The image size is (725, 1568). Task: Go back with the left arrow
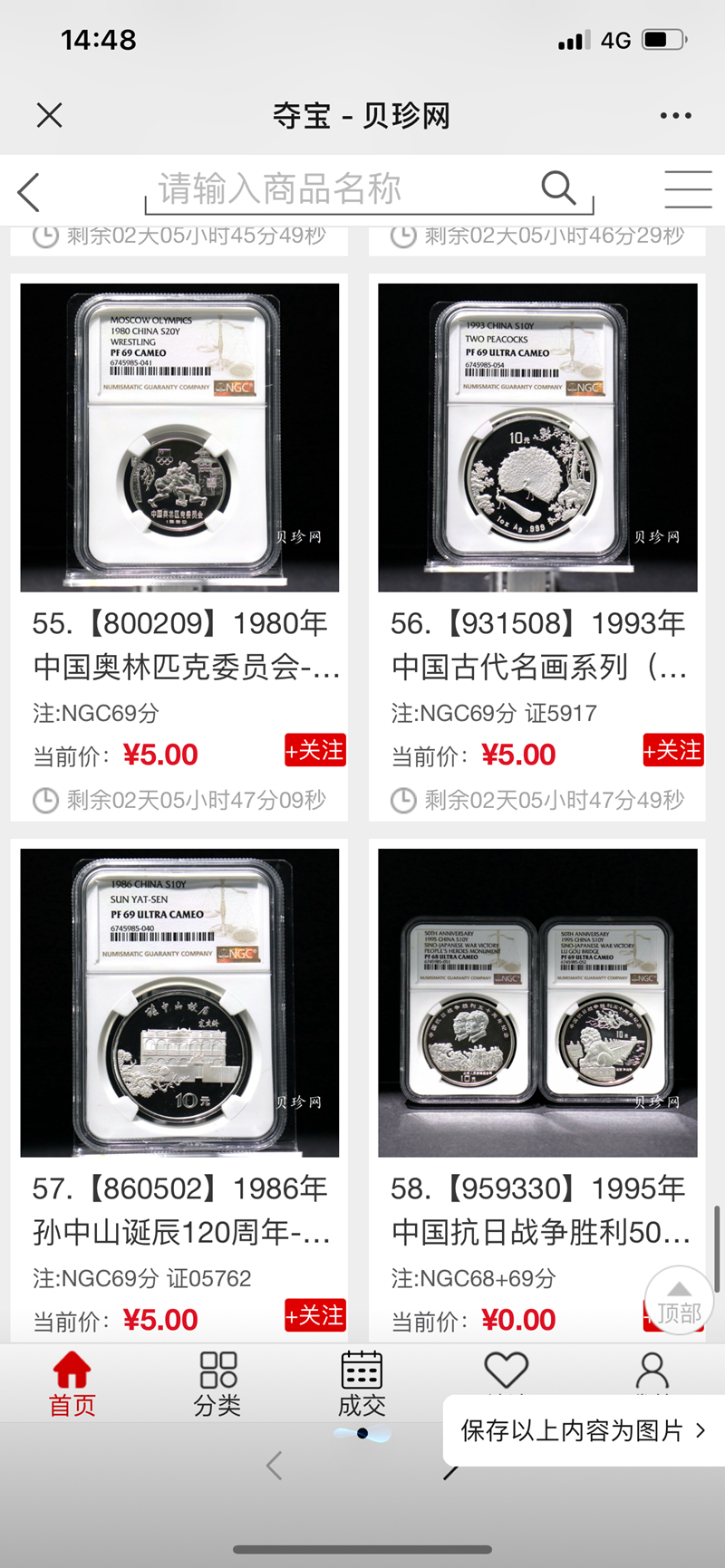point(29,191)
